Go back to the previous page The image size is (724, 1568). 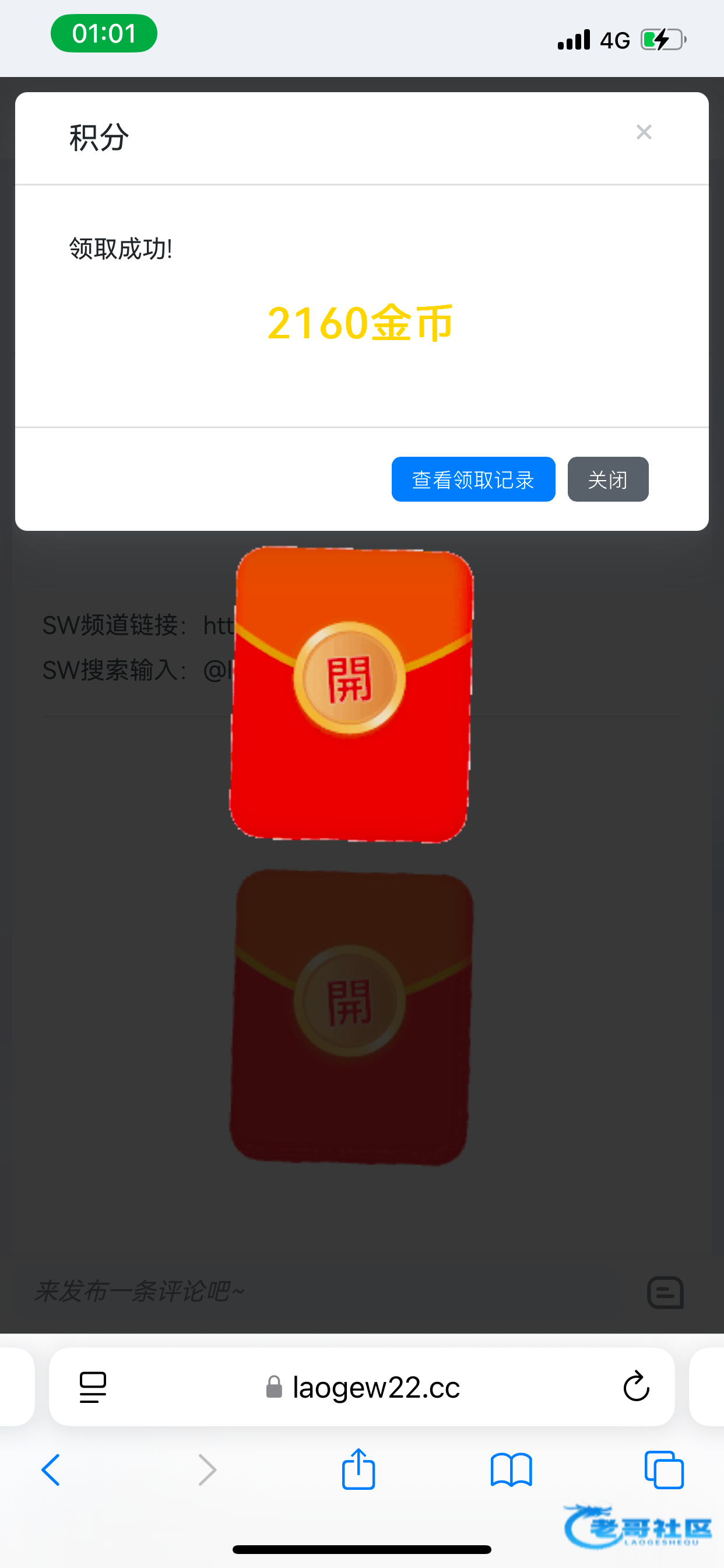click(51, 1470)
